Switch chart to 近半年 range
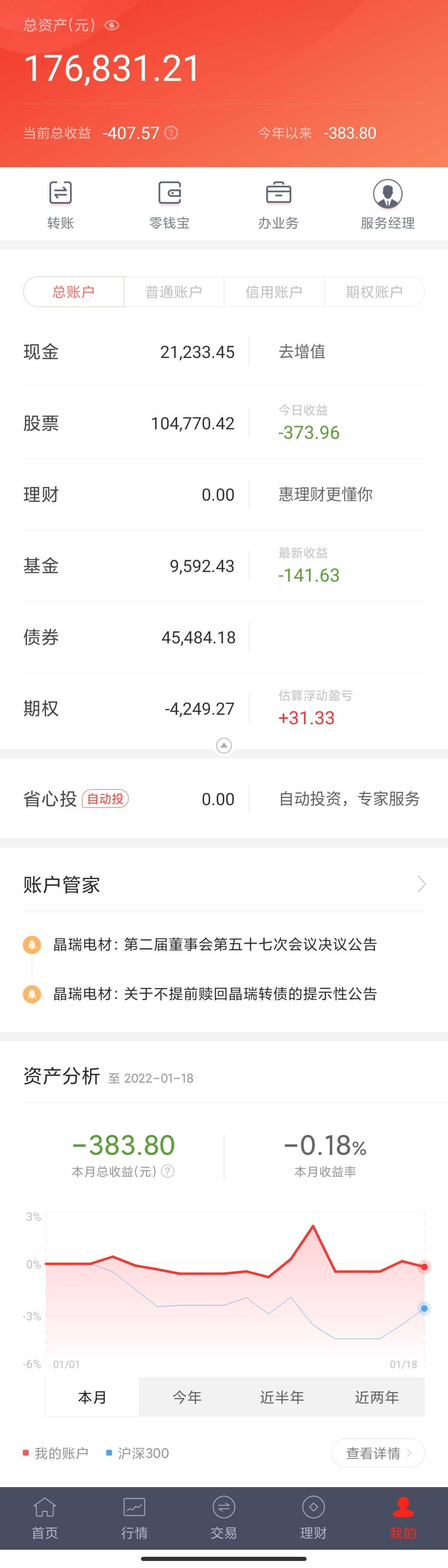The height and width of the screenshot is (1568, 448). [282, 1397]
